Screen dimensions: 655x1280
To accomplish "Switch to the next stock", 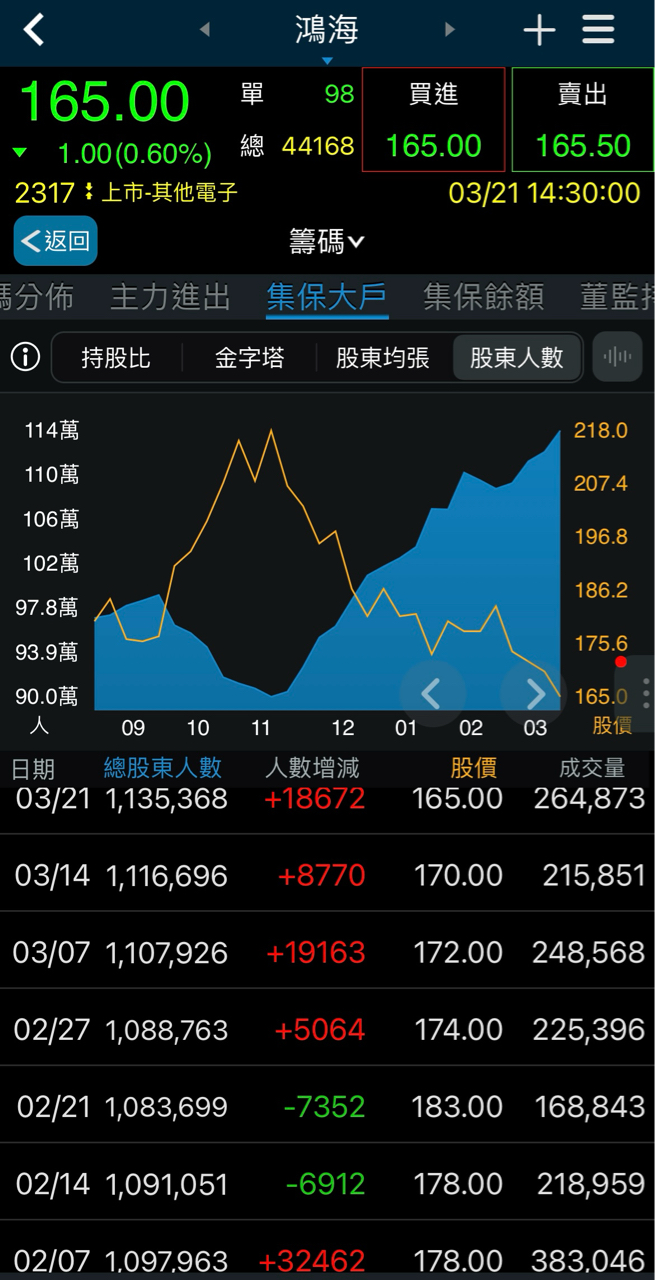I will (x=449, y=30).
